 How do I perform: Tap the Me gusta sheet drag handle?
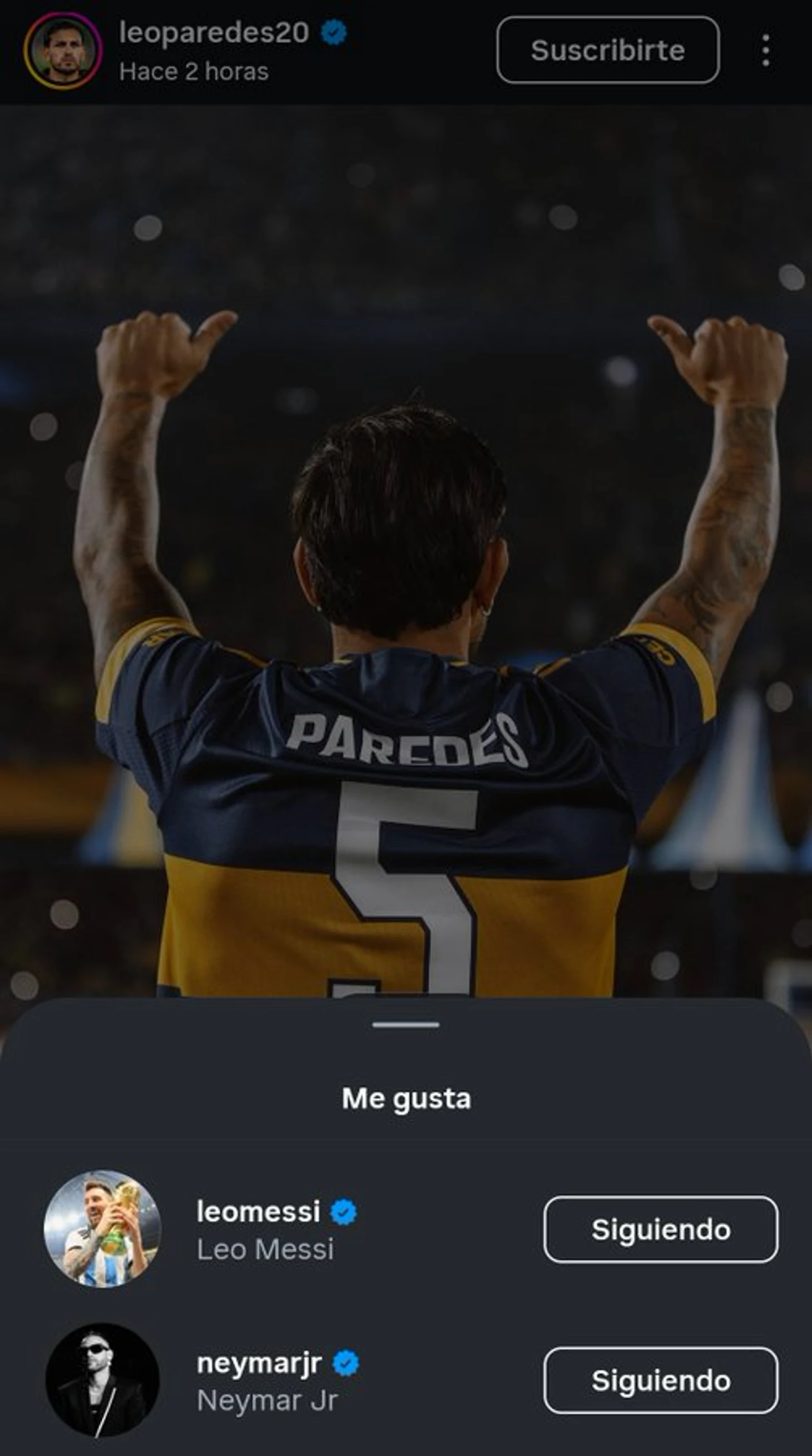pos(405,1024)
